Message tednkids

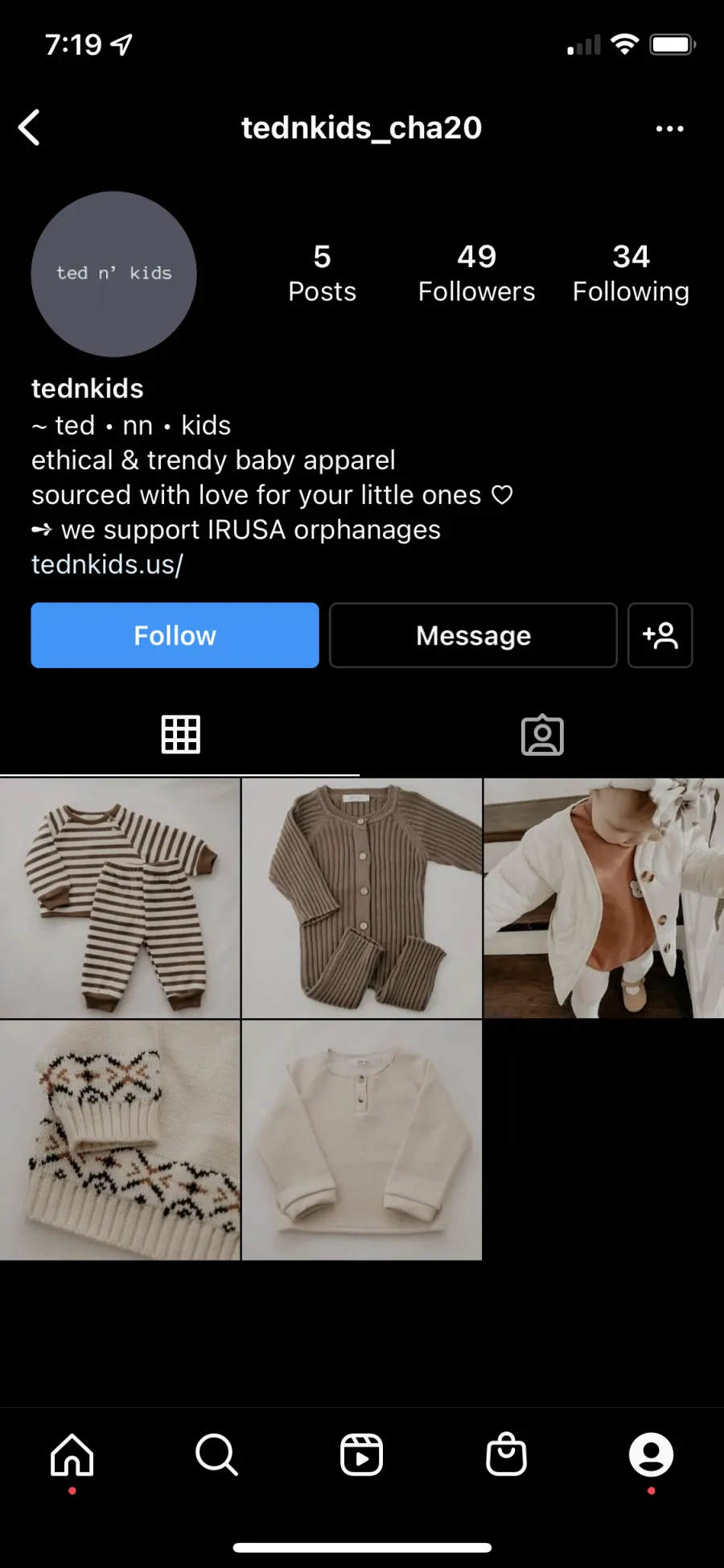(473, 635)
